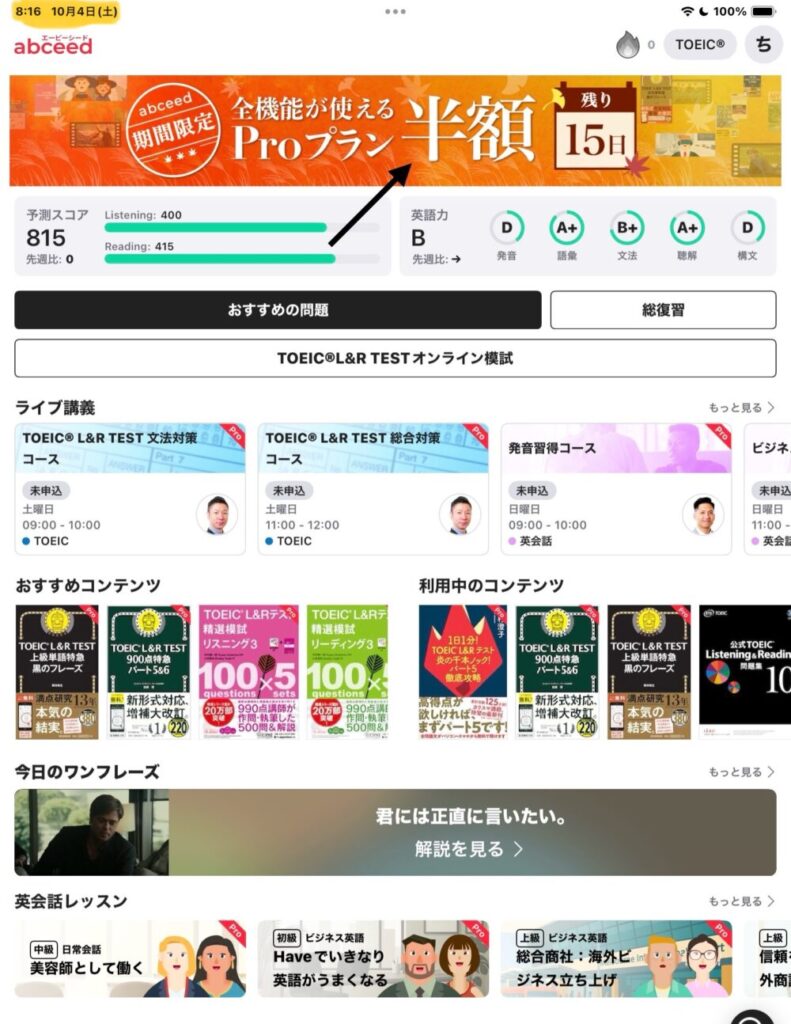Viewport: 791px width, 1024px height.
Task: Open the 文法対策コース live lecture card
Action: [x=130, y=488]
